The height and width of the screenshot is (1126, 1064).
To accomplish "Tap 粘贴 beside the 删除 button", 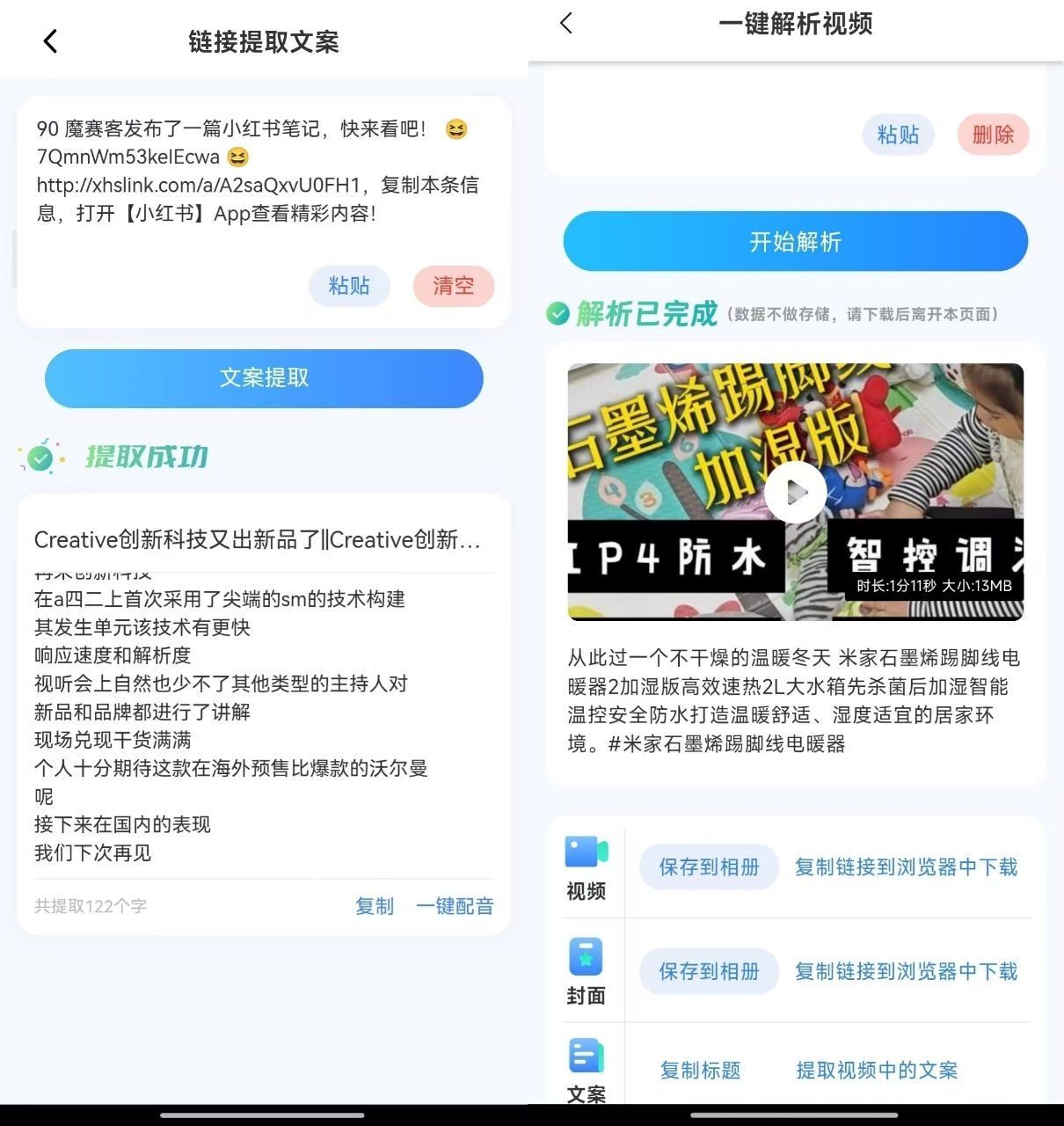I will (x=898, y=135).
